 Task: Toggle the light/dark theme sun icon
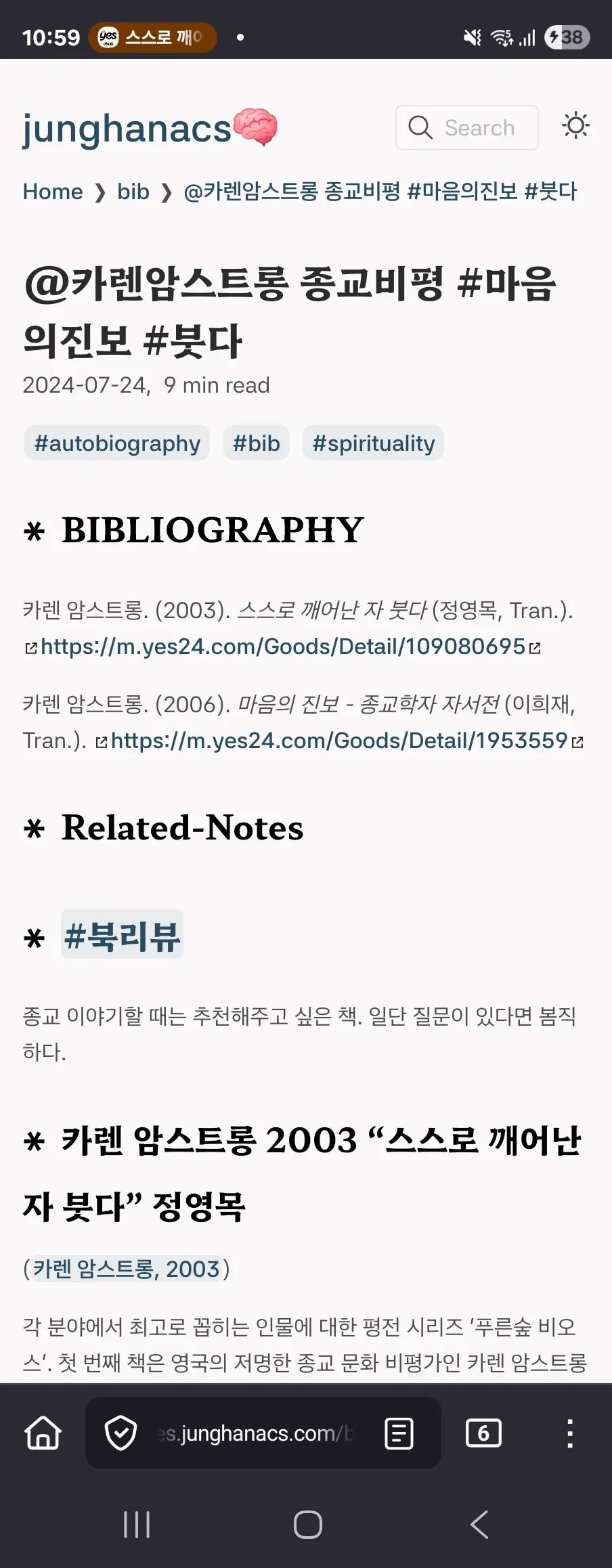point(575,126)
